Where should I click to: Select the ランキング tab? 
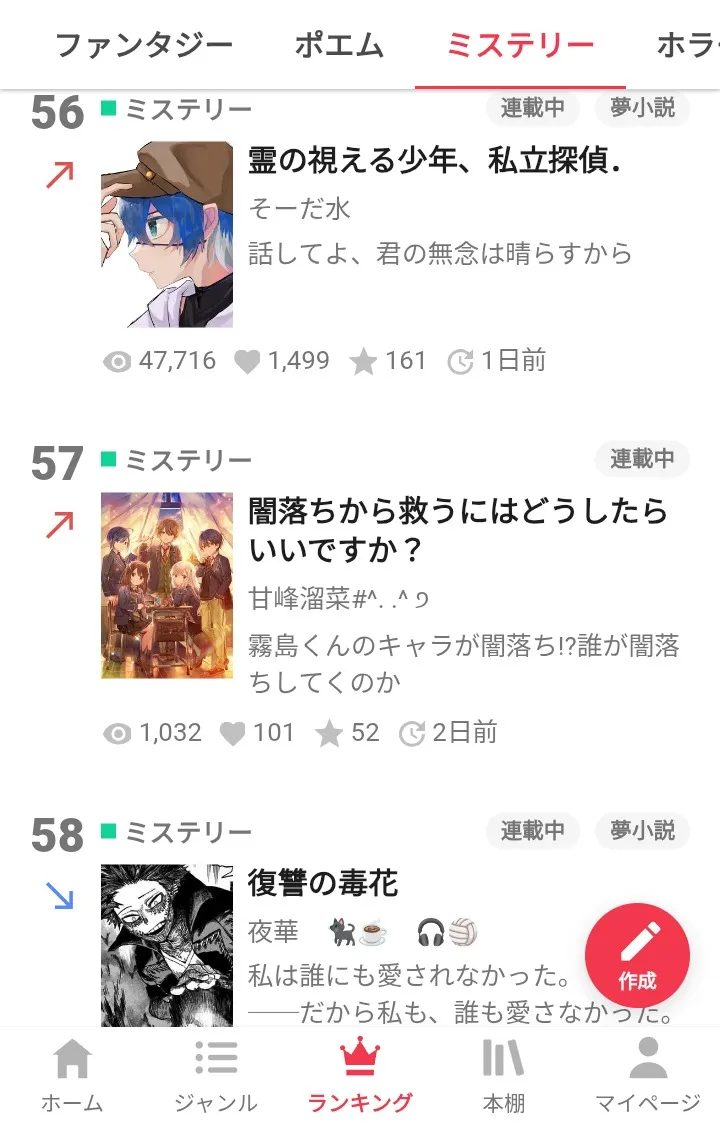point(360,1077)
